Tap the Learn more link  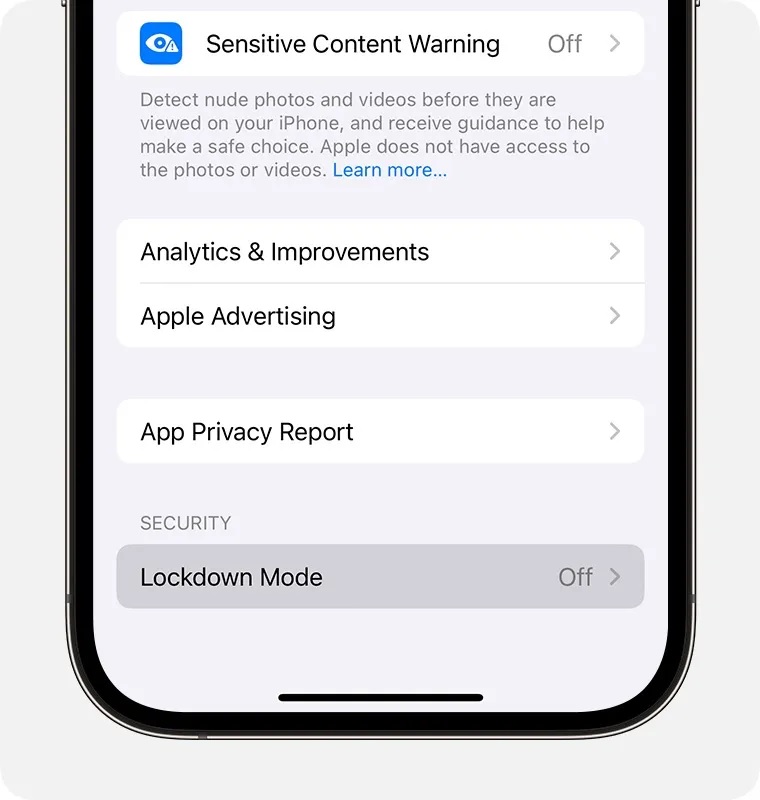[390, 170]
